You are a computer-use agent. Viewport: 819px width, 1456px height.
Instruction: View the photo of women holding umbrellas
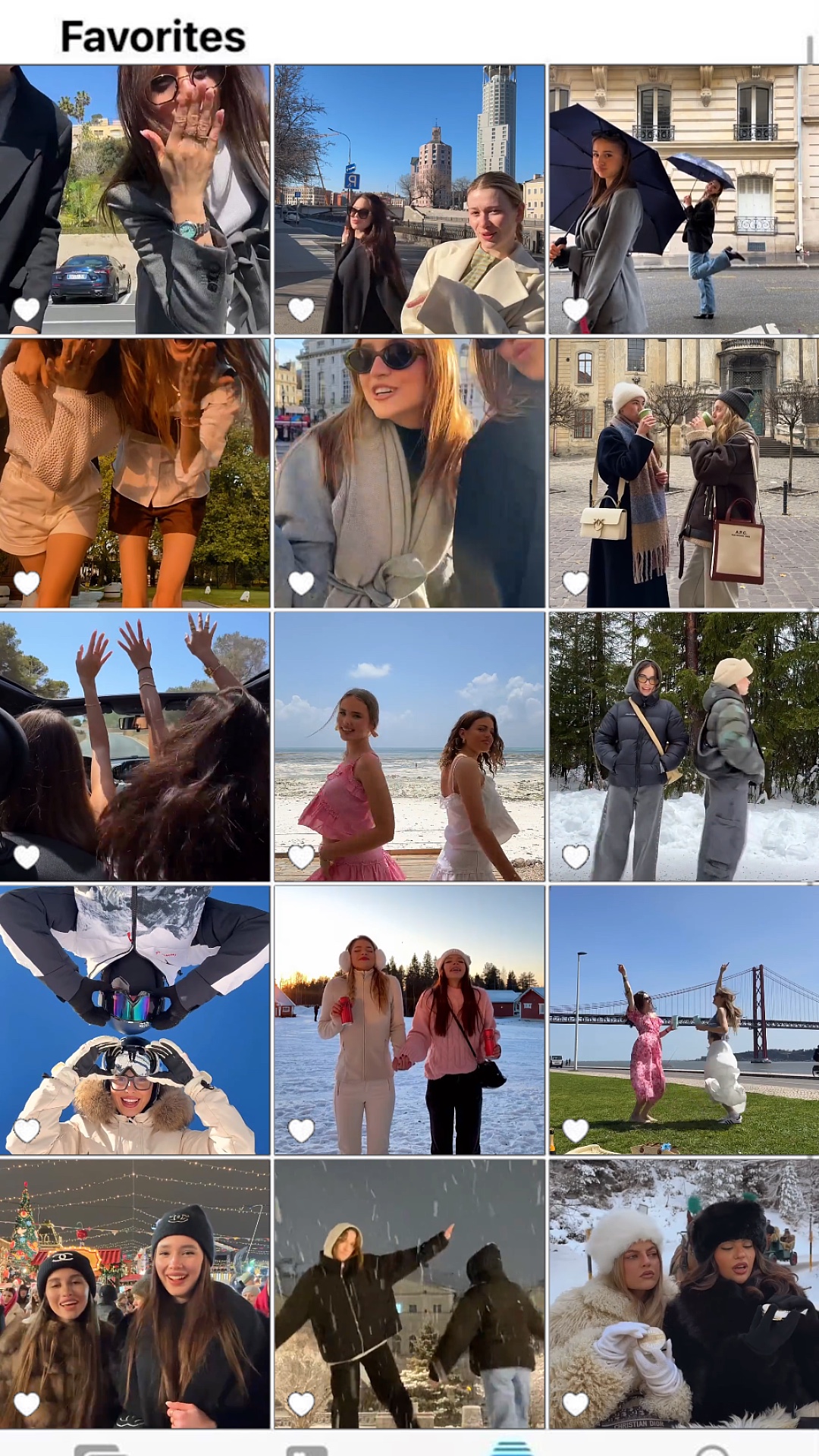click(684, 199)
